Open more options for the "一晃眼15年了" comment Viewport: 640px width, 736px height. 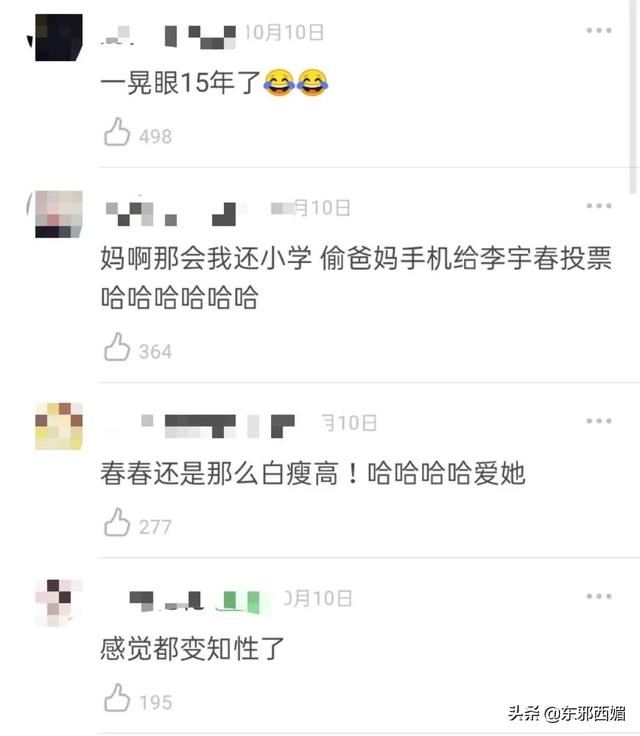click(x=598, y=31)
